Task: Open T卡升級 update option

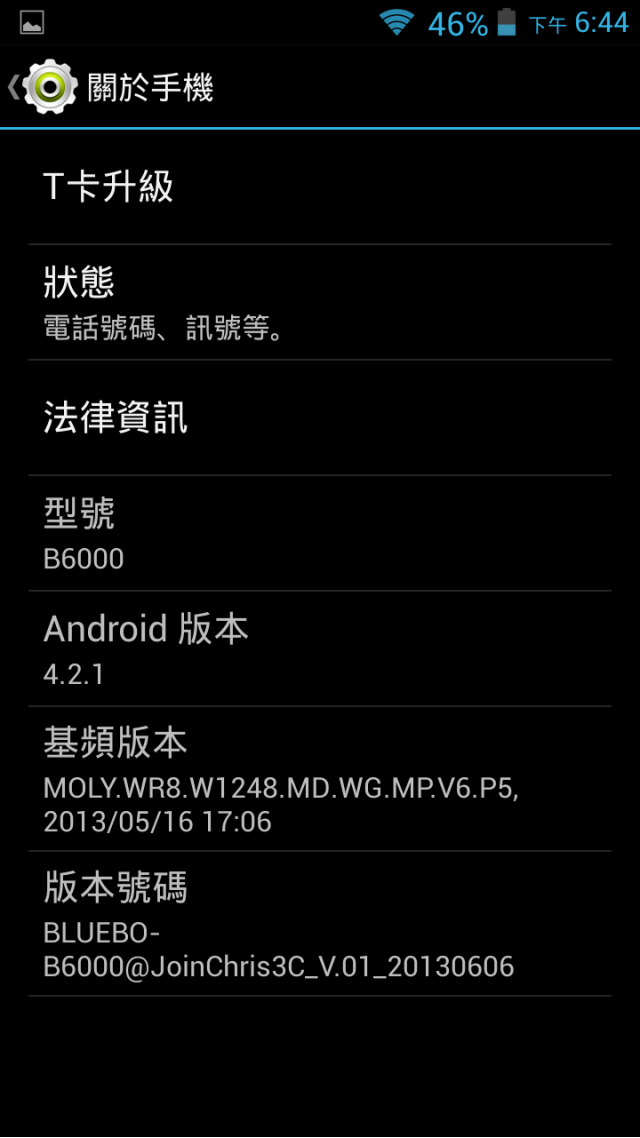Action: pos(320,187)
